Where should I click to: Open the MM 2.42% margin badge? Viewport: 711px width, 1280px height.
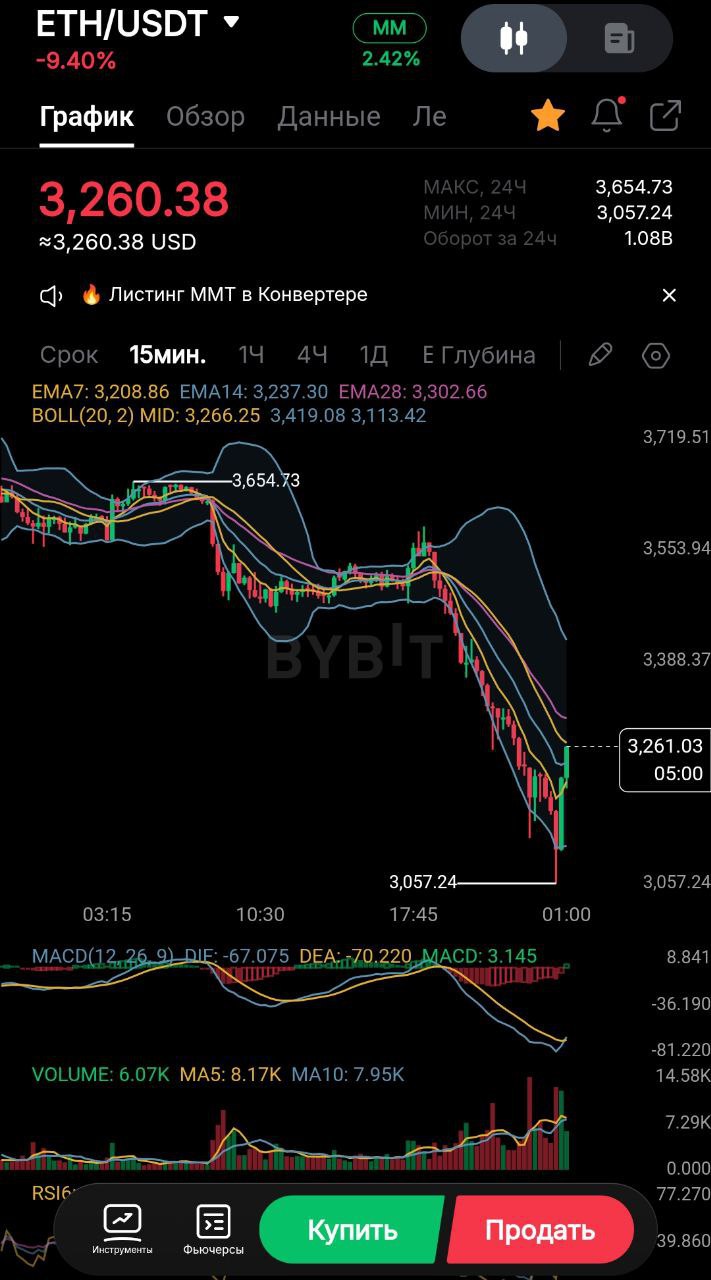pos(390,42)
